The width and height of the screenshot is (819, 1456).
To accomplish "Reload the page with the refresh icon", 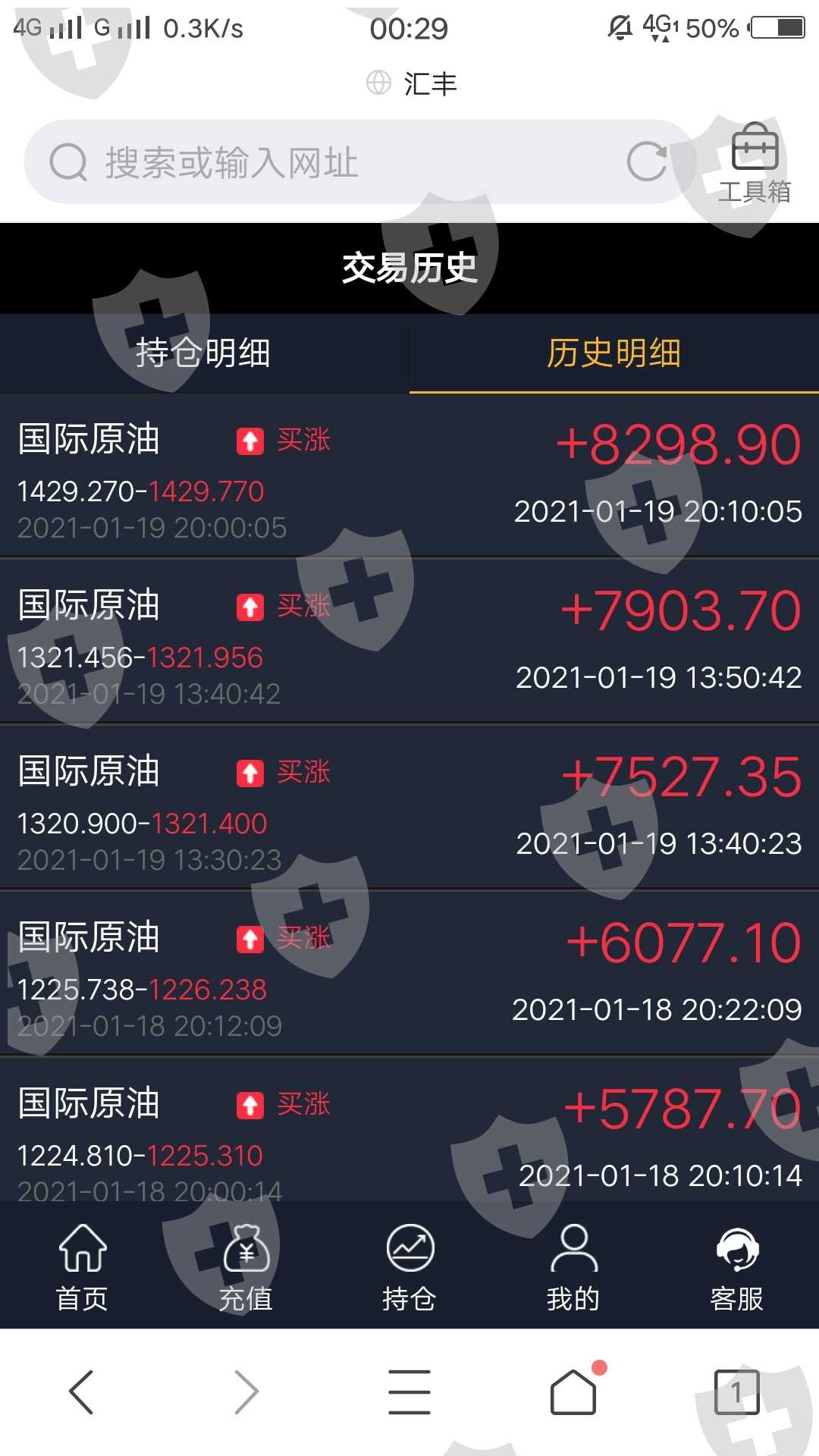I will (648, 162).
